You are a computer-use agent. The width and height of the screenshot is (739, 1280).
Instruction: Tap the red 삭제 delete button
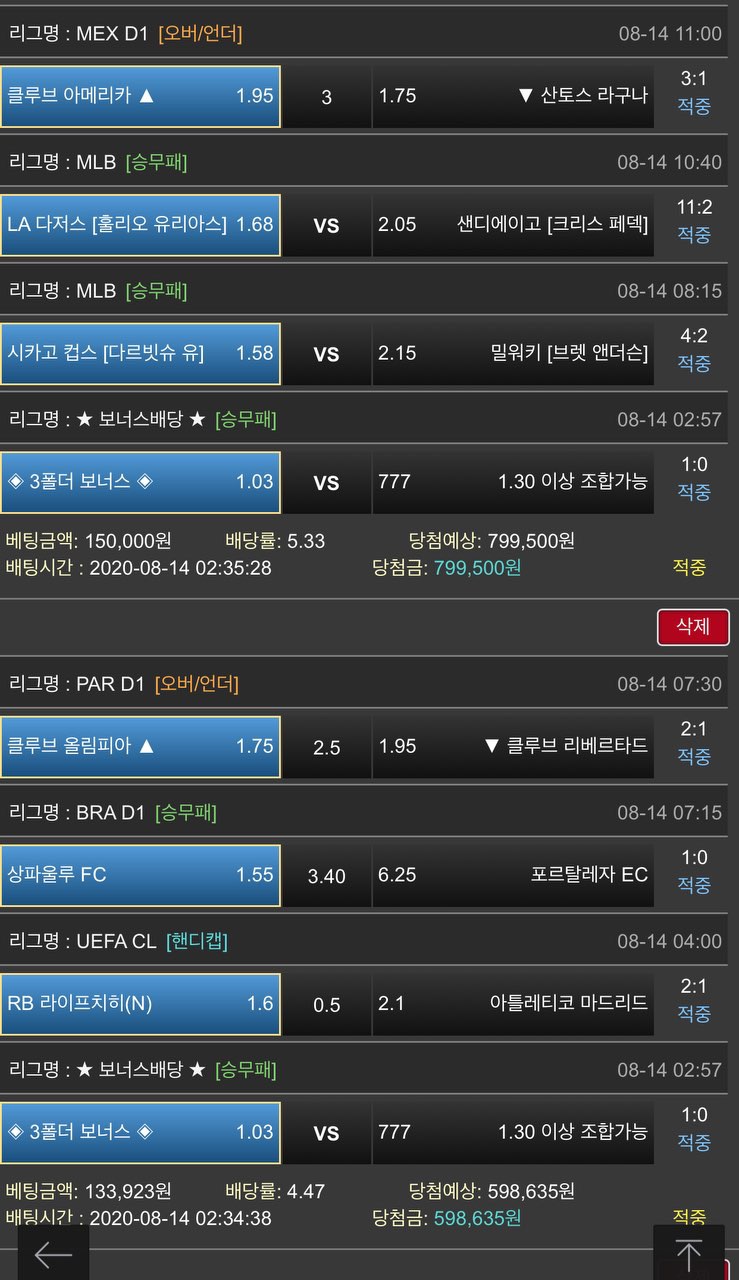692,627
